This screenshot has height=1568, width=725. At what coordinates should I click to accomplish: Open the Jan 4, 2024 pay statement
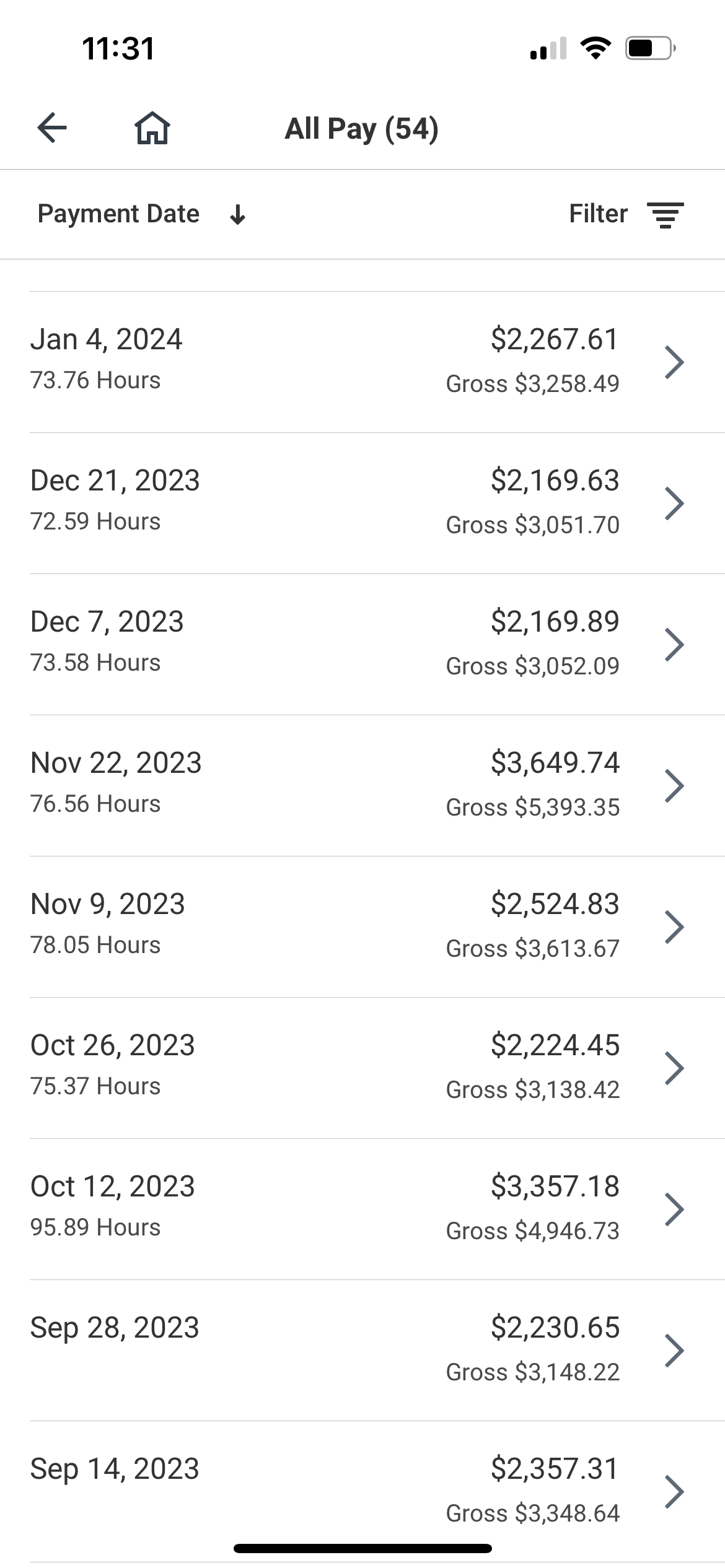coord(362,362)
